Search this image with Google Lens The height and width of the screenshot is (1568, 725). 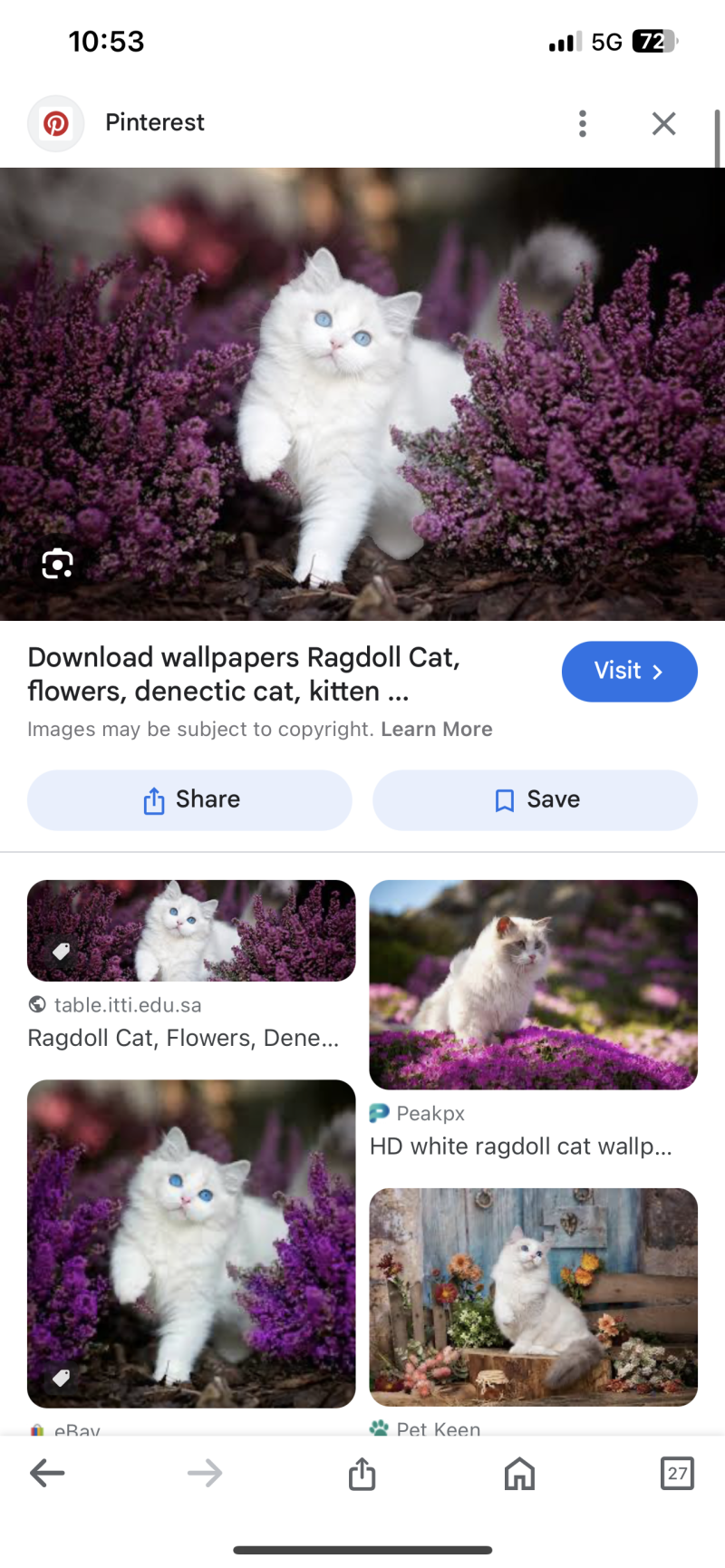[x=57, y=564]
